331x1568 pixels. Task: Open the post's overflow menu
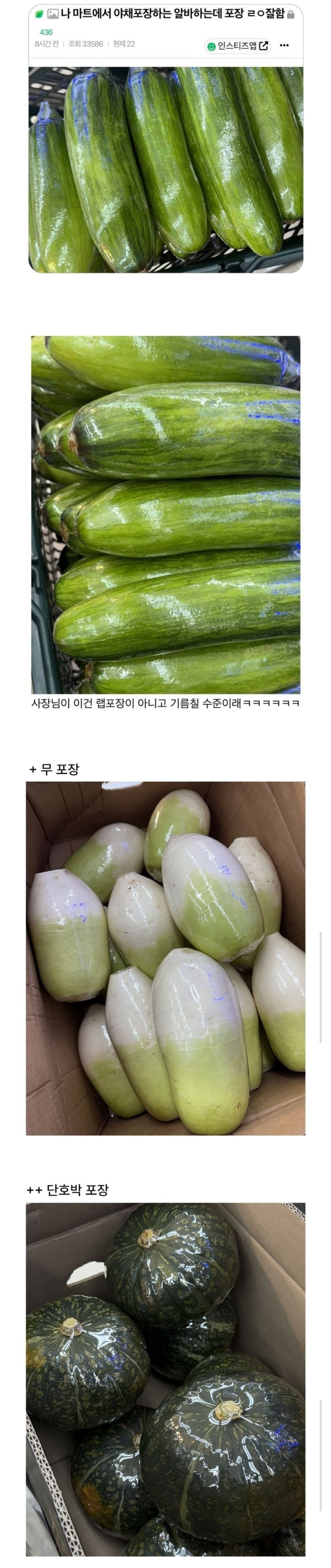point(284,46)
